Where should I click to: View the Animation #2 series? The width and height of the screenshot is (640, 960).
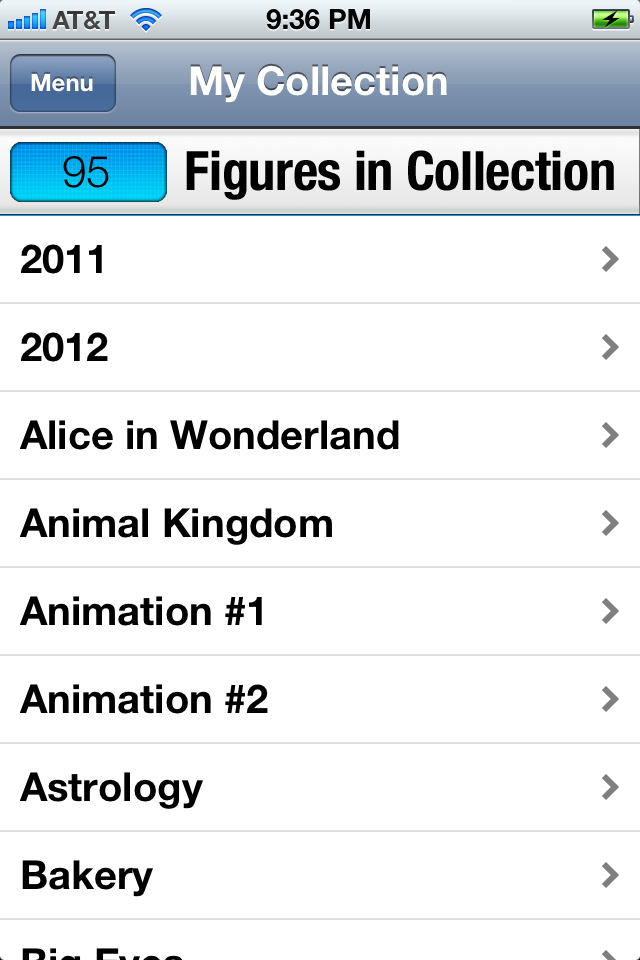click(320, 700)
